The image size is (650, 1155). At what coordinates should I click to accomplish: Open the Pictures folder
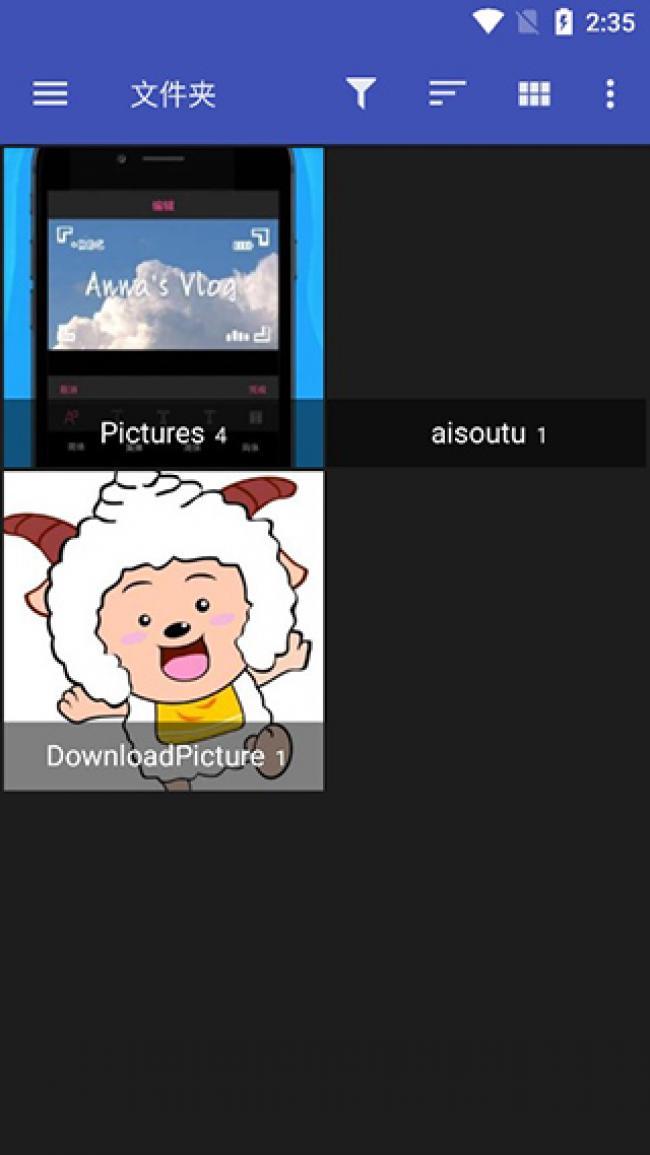pyautogui.click(x=163, y=306)
